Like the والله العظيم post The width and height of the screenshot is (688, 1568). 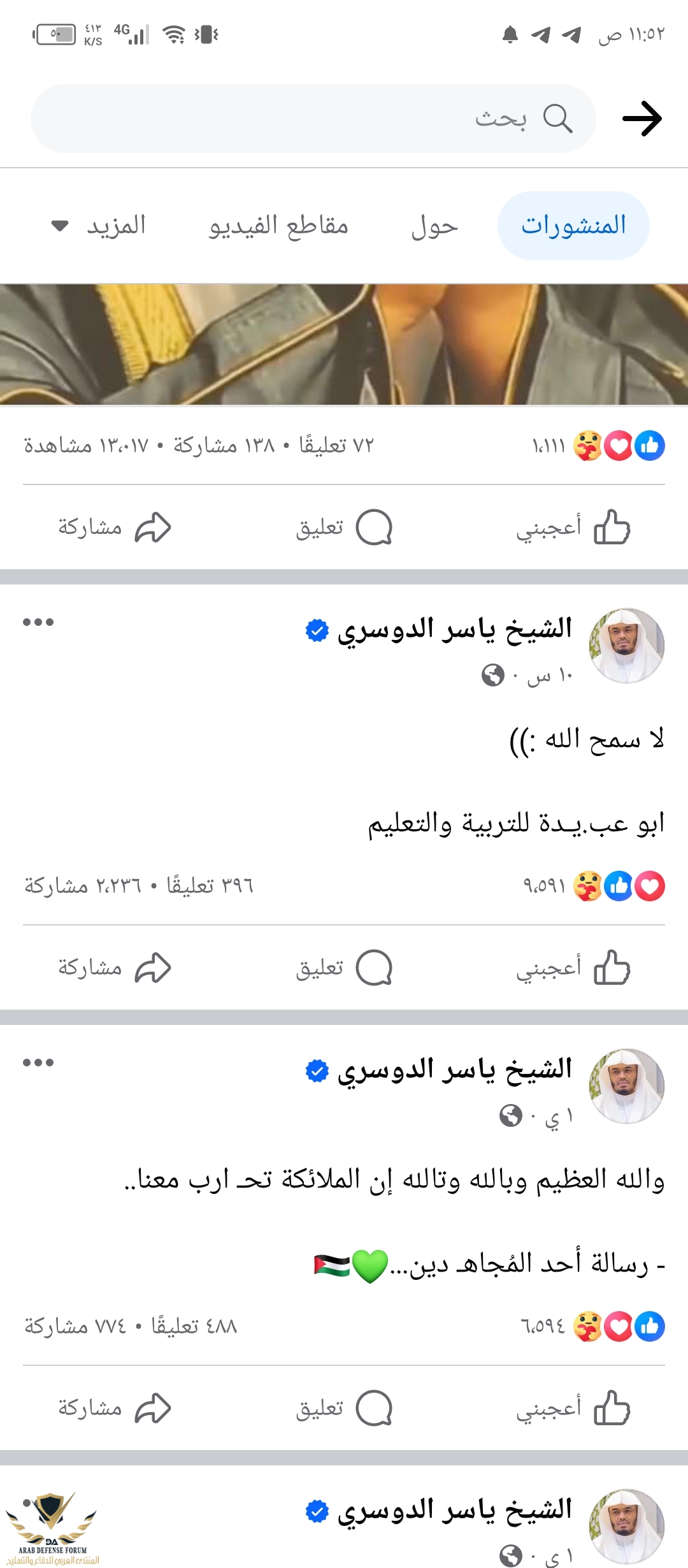coord(573,1408)
